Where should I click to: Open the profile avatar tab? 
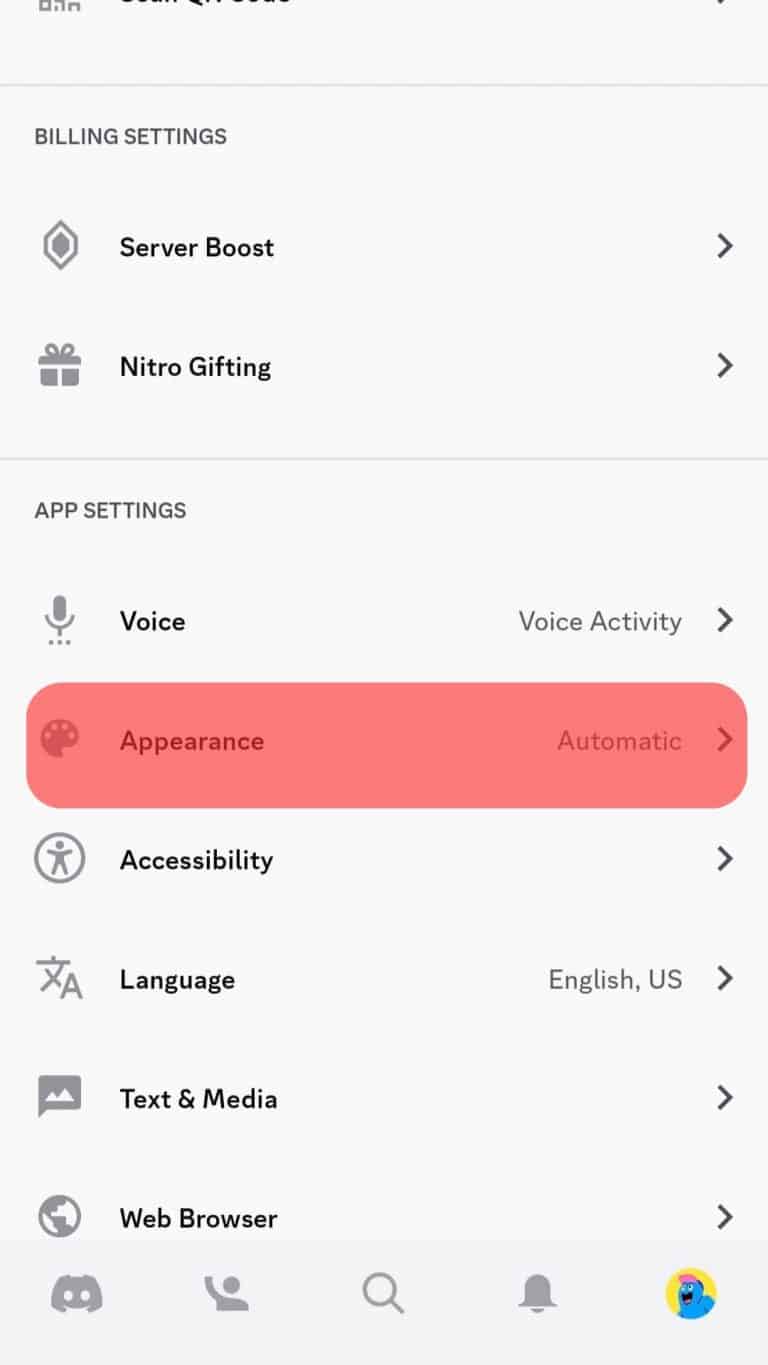[x=691, y=1294]
